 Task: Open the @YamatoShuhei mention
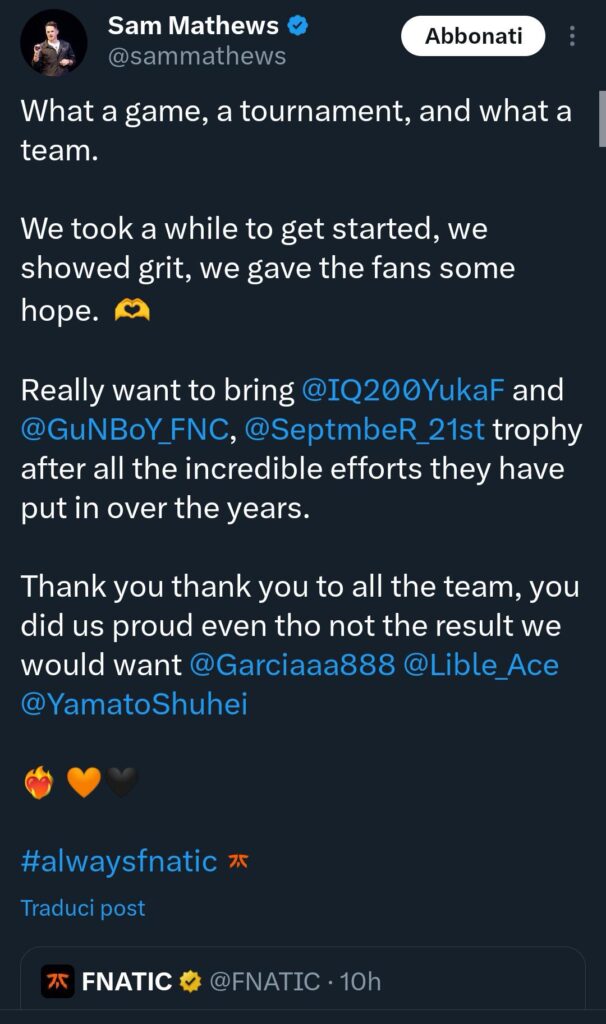[x=134, y=705]
